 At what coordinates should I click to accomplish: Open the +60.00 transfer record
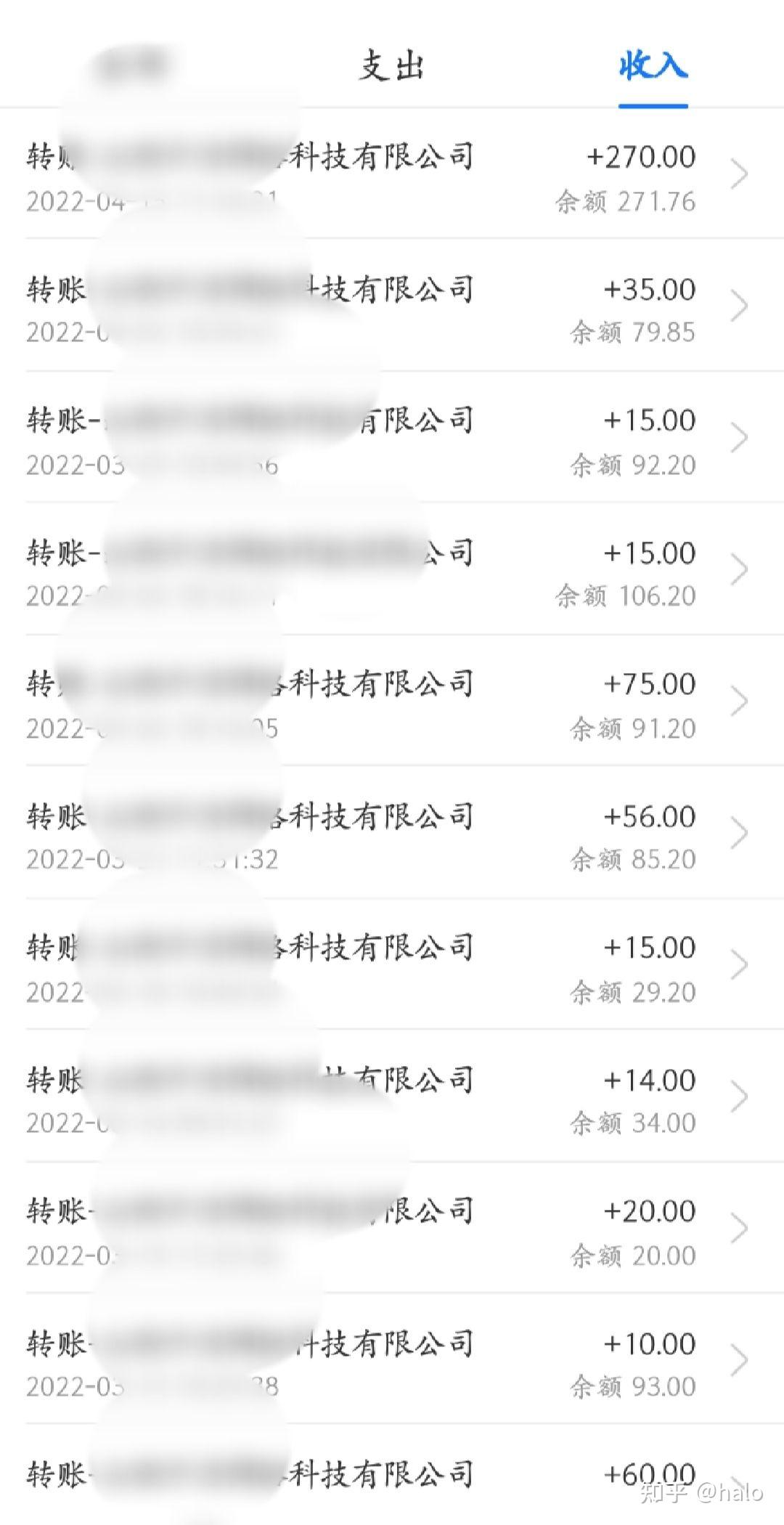coord(392,1476)
